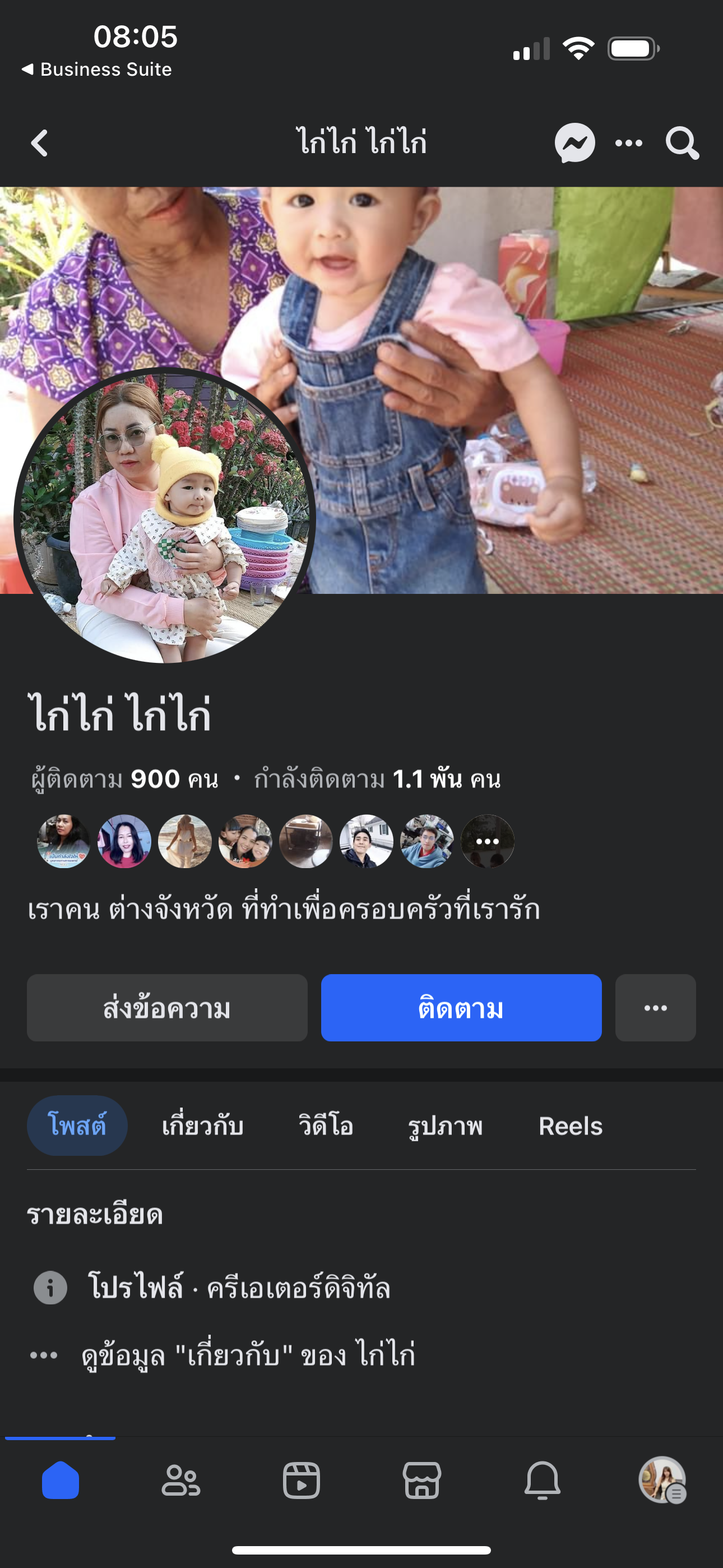This screenshot has width=723, height=1568.
Task: Go back using the header arrow
Action: coord(40,144)
